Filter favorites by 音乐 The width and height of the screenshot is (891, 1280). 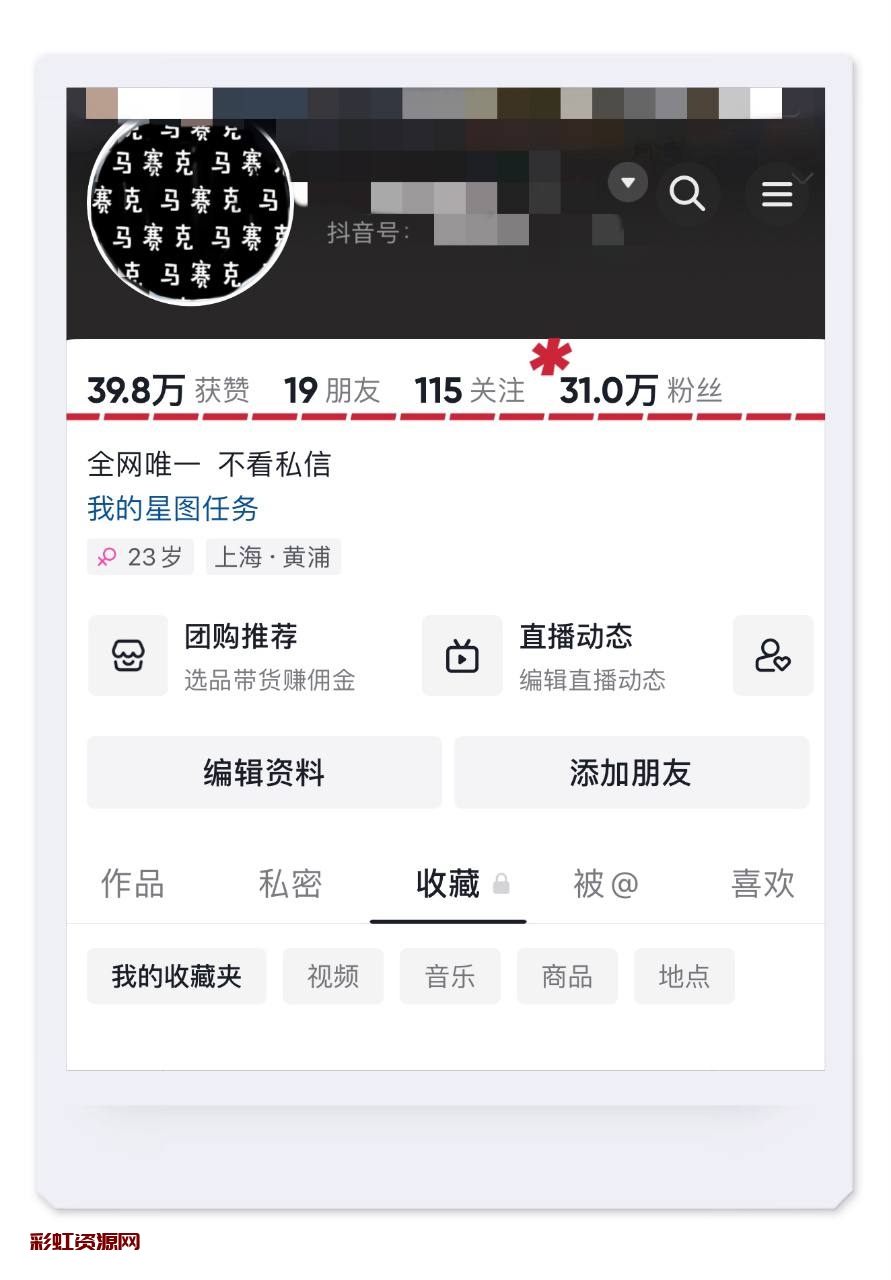[450, 976]
